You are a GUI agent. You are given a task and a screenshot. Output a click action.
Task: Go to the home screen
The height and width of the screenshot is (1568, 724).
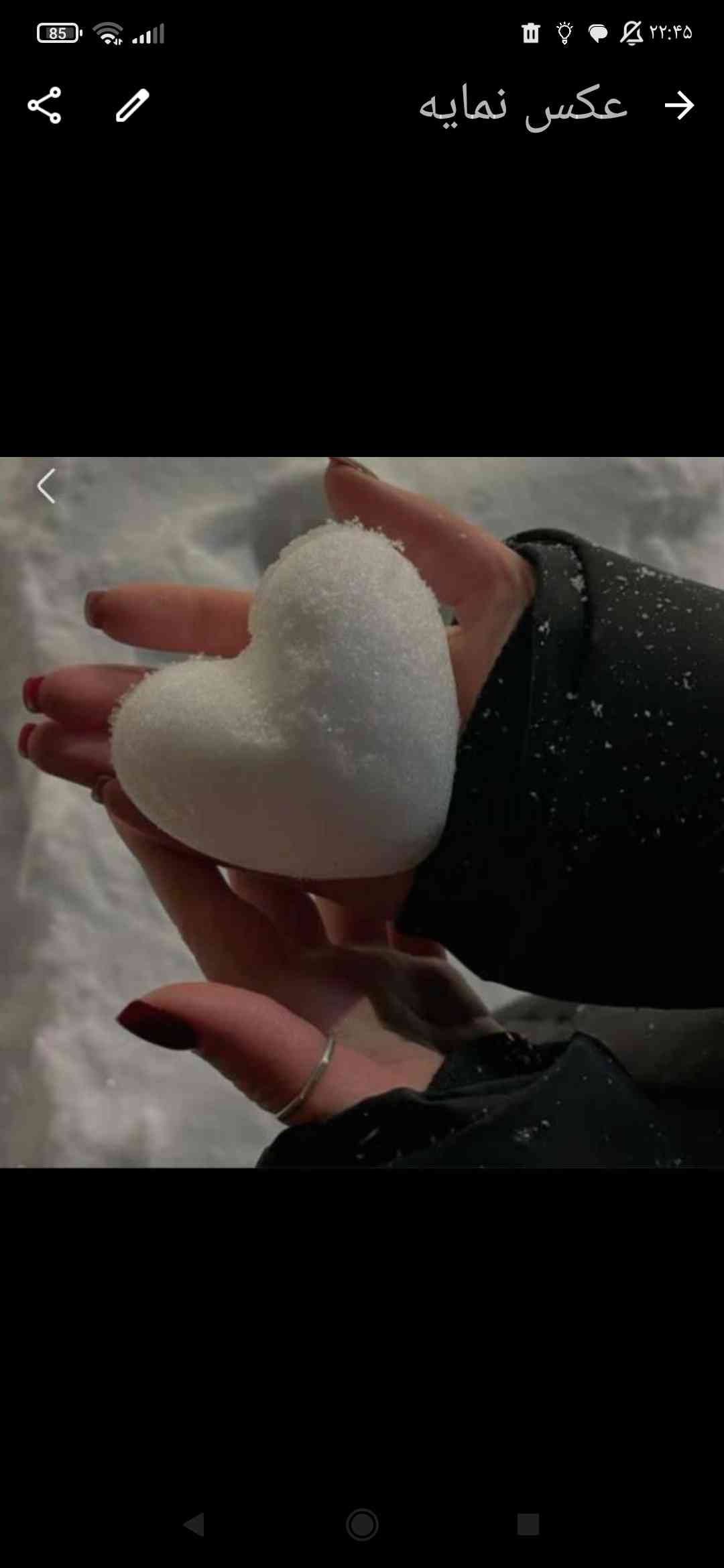coord(362,1524)
